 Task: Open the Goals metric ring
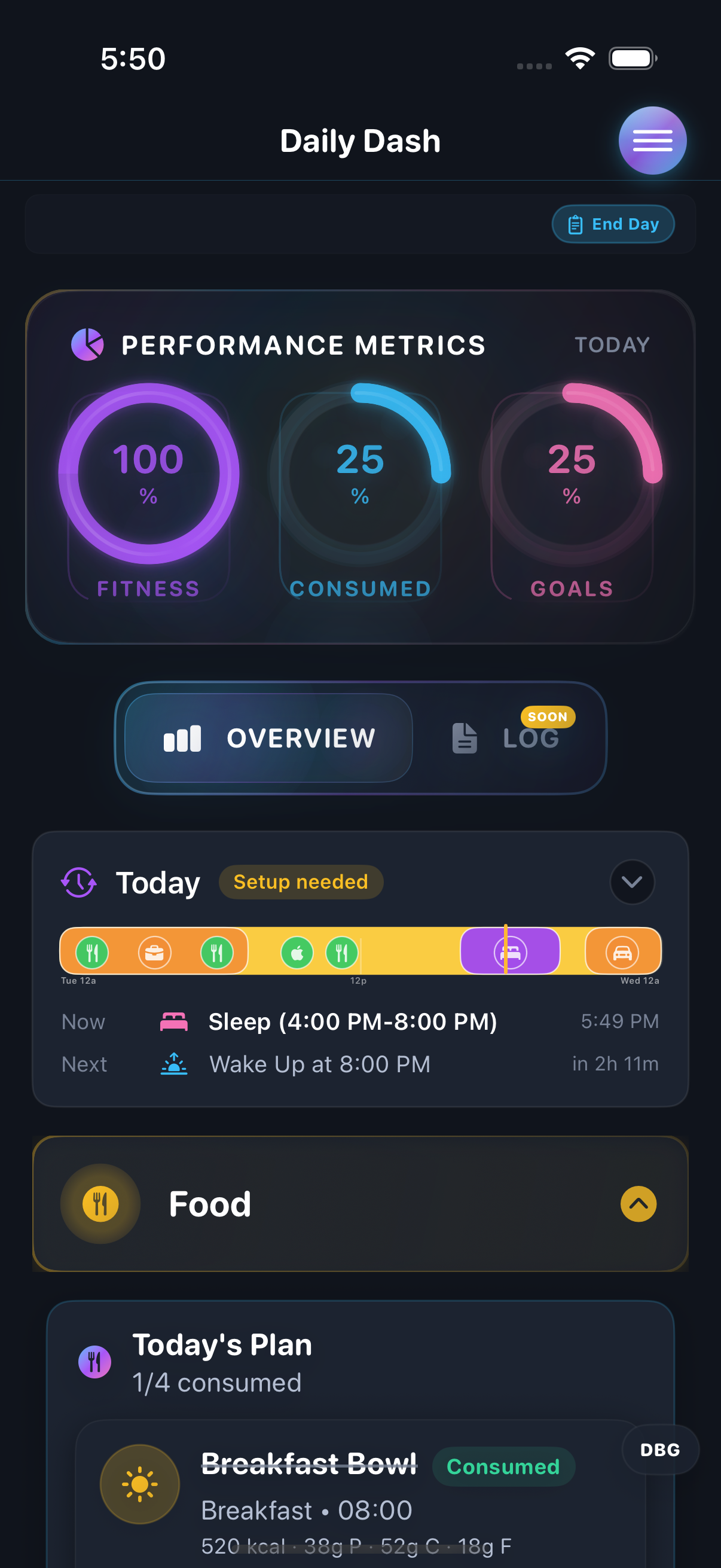[x=572, y=474]
